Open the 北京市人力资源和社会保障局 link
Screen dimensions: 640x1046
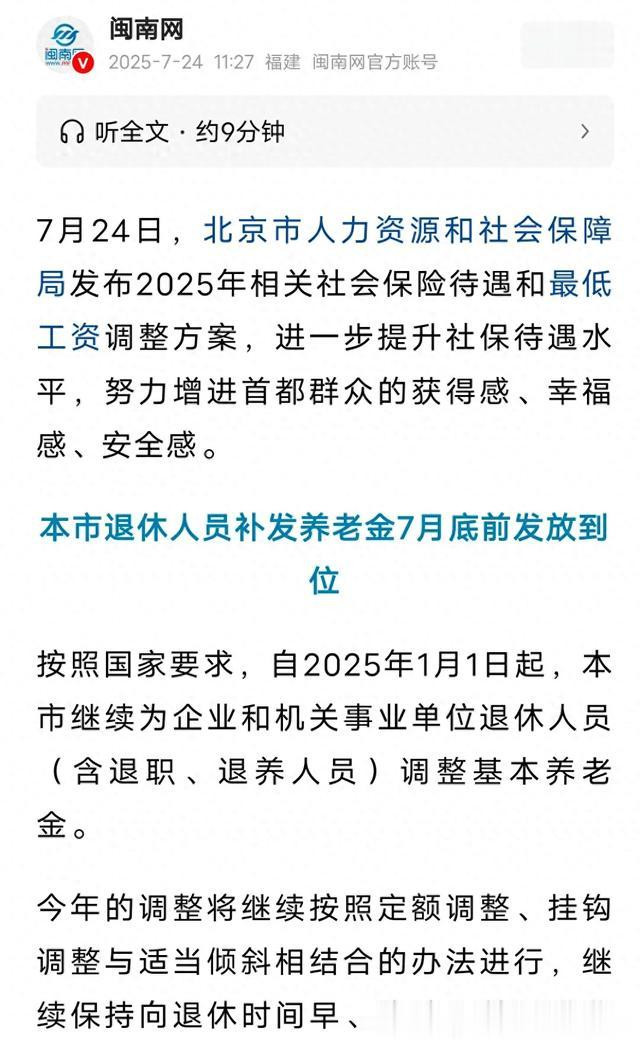tap(407, 231)
